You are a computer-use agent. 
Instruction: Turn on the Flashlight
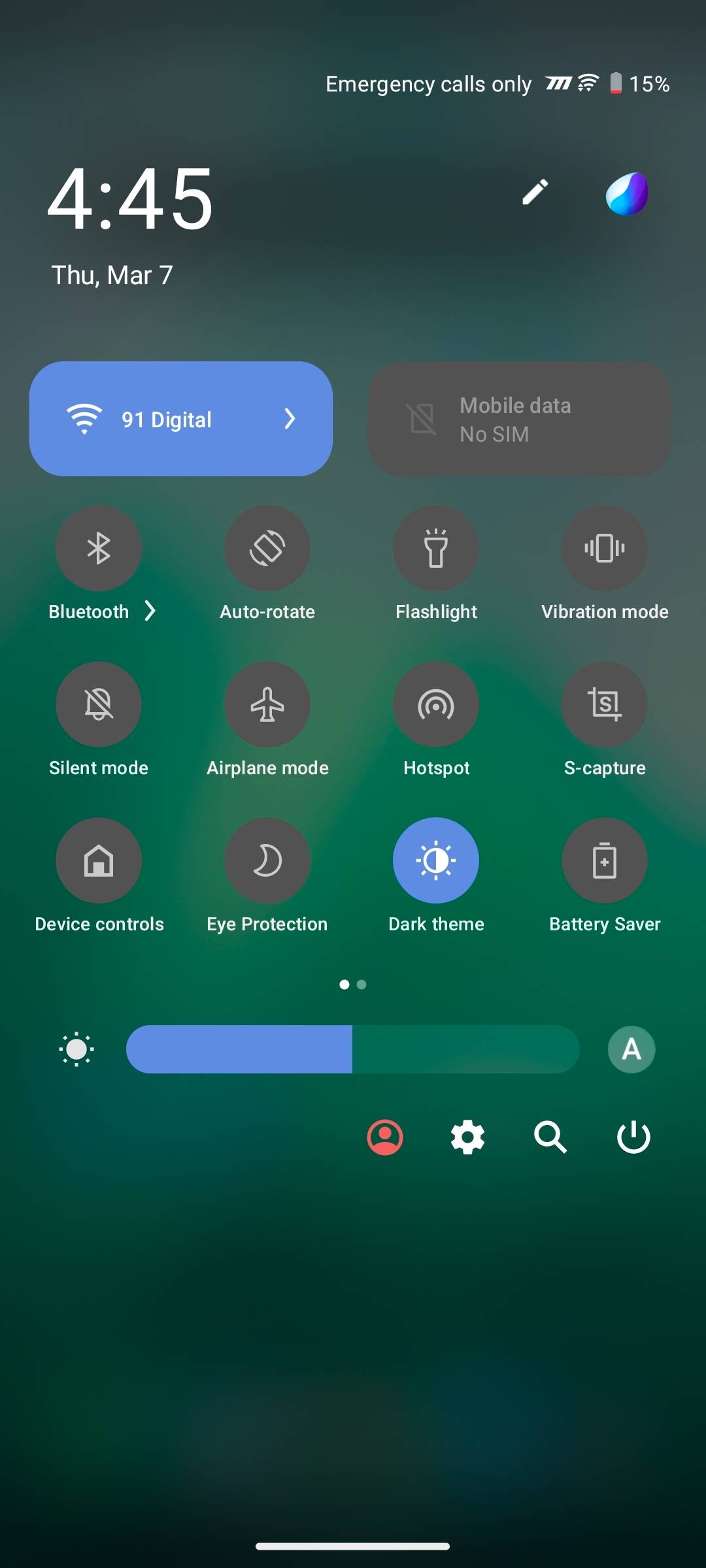pos(436,548)
